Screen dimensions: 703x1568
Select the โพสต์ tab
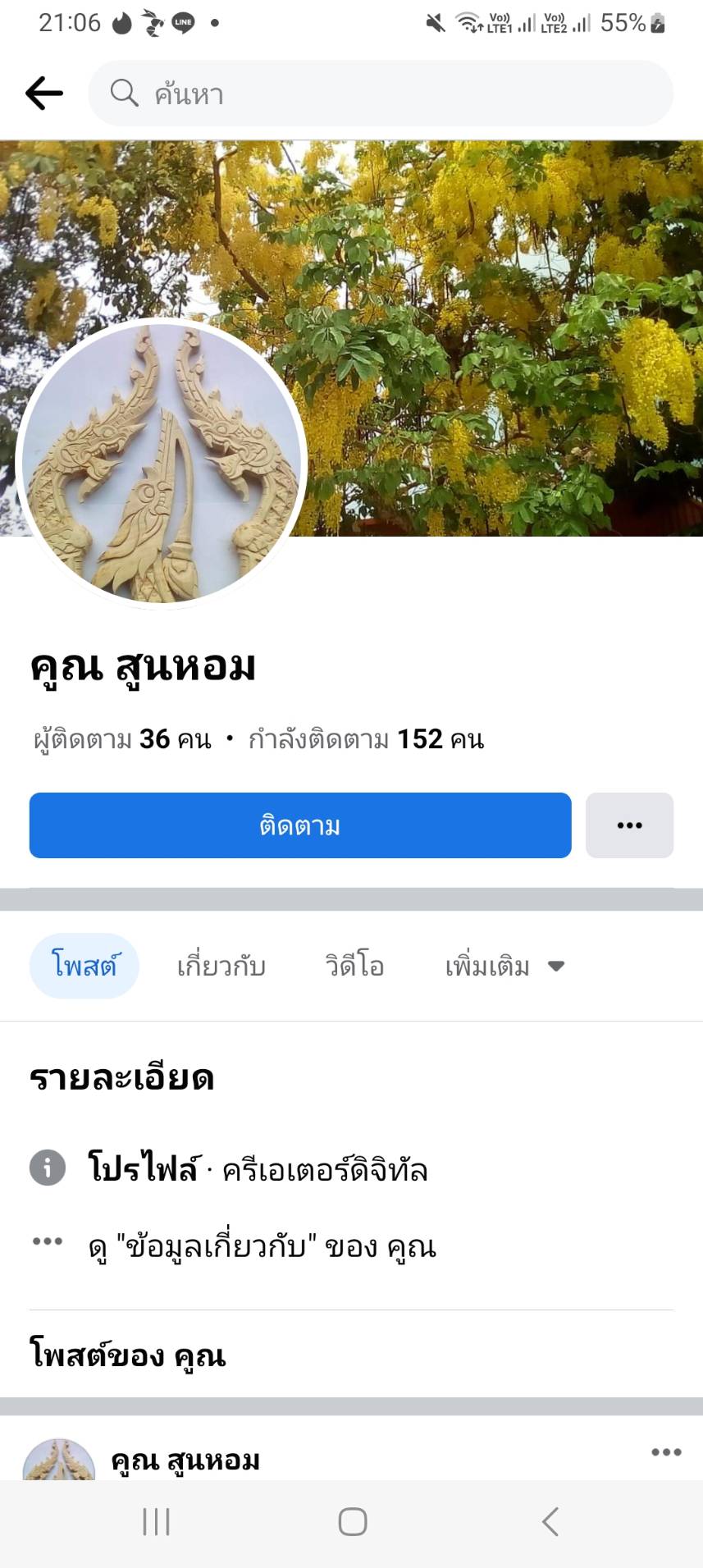point(84,966)
